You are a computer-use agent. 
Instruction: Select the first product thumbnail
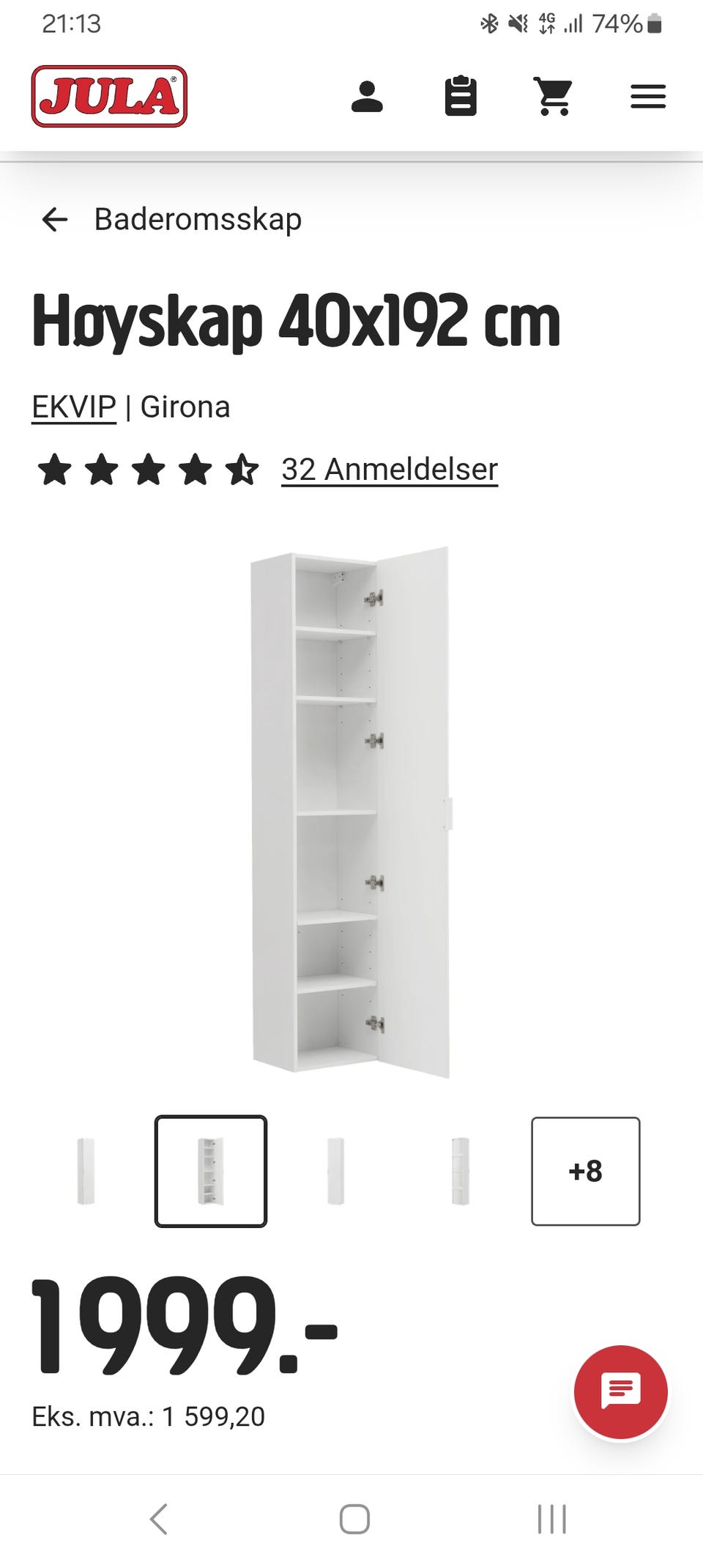pyautogui.click(x=86, y=1171)
